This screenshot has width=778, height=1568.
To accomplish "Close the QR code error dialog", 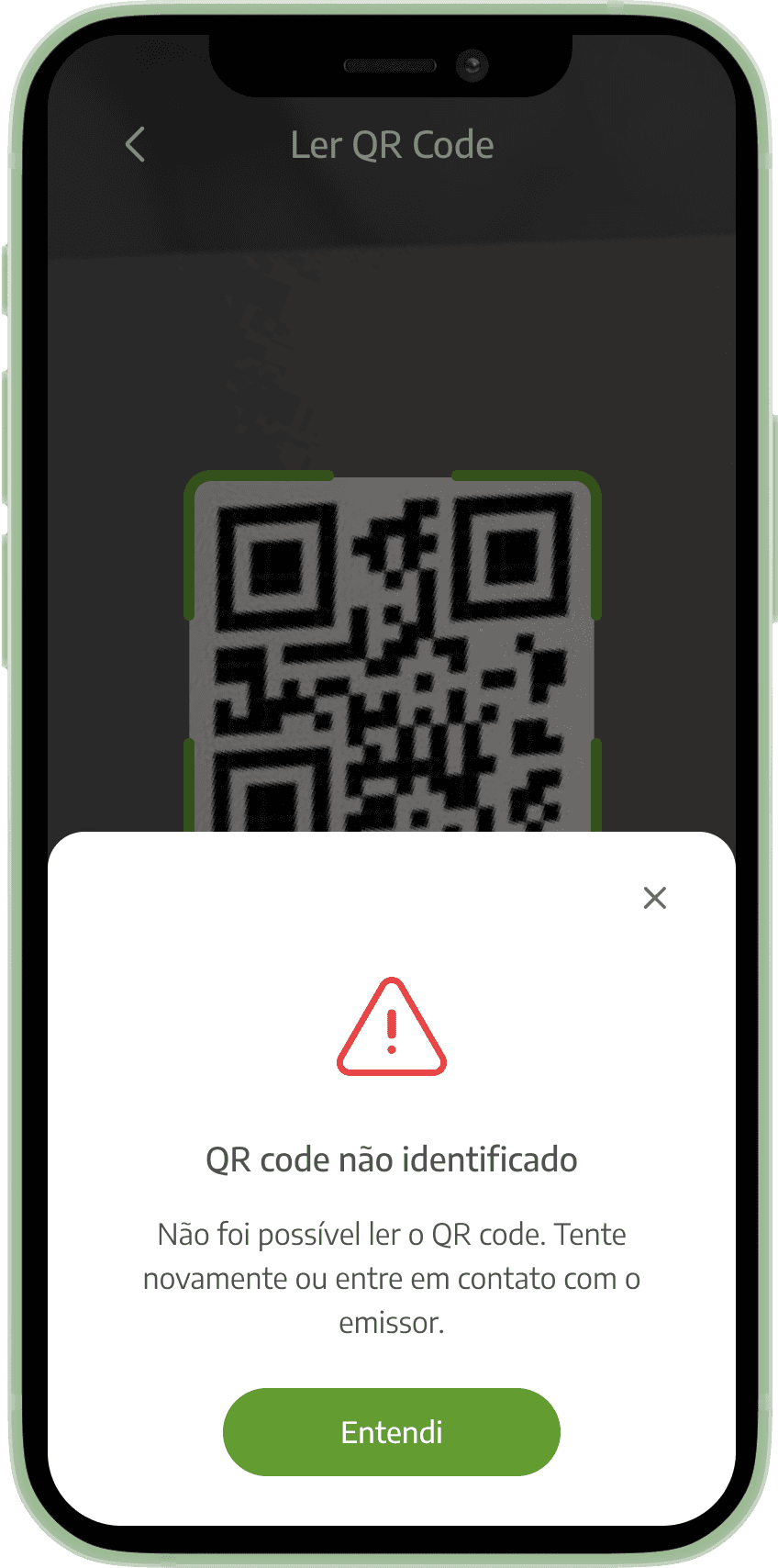I will [x=654, y=897].
